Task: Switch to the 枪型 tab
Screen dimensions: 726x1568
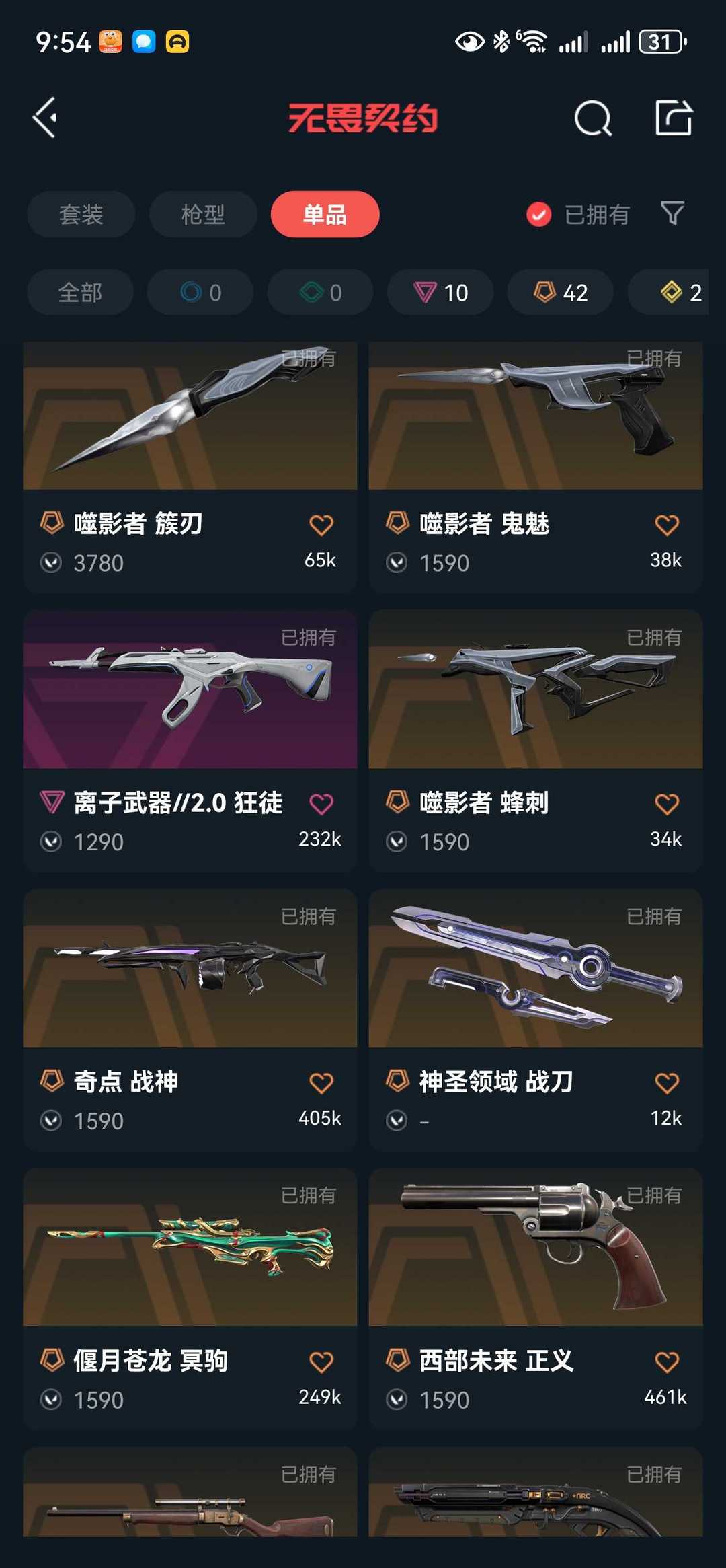Action: click(203, 215)
